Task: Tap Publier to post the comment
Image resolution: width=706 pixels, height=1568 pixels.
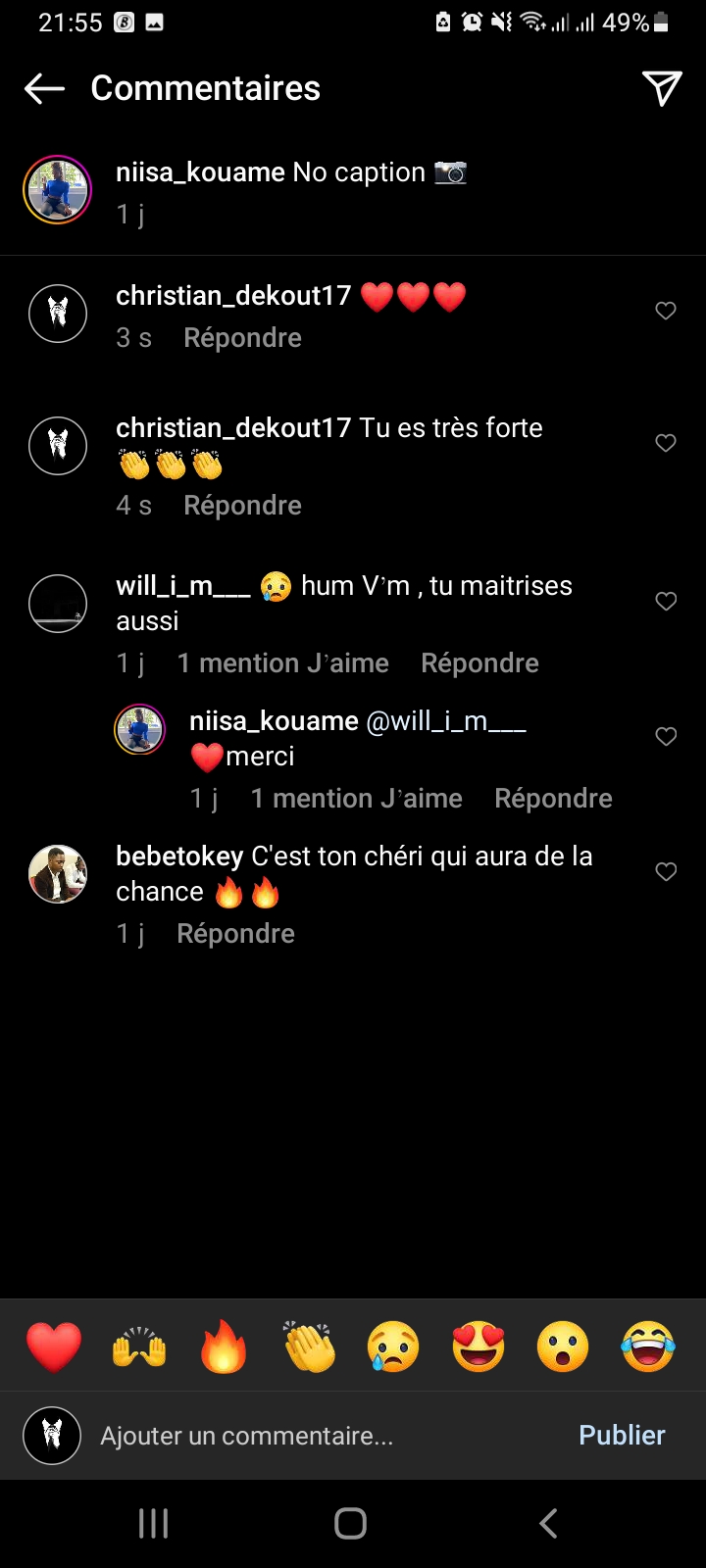Action: click(622, 1436)
